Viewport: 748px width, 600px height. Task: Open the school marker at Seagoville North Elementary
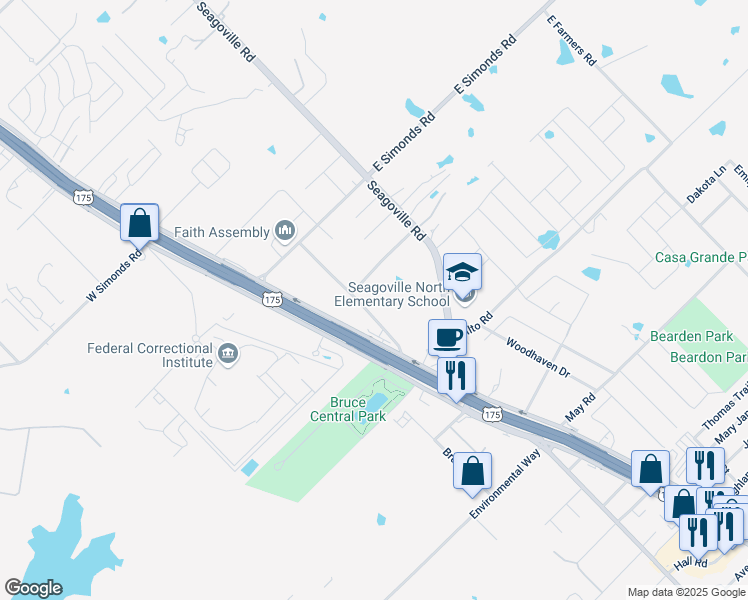click(462, 271)
